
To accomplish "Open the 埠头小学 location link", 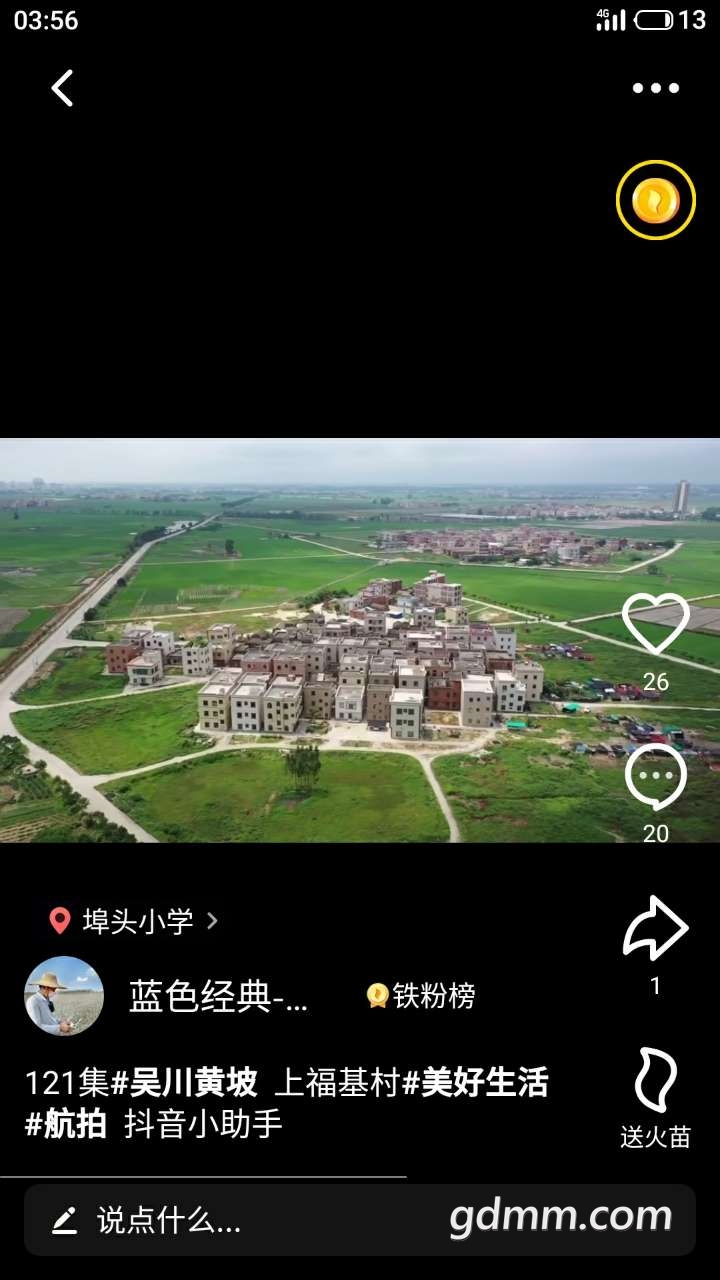I will pyautogui.click(x=135, y=921).
